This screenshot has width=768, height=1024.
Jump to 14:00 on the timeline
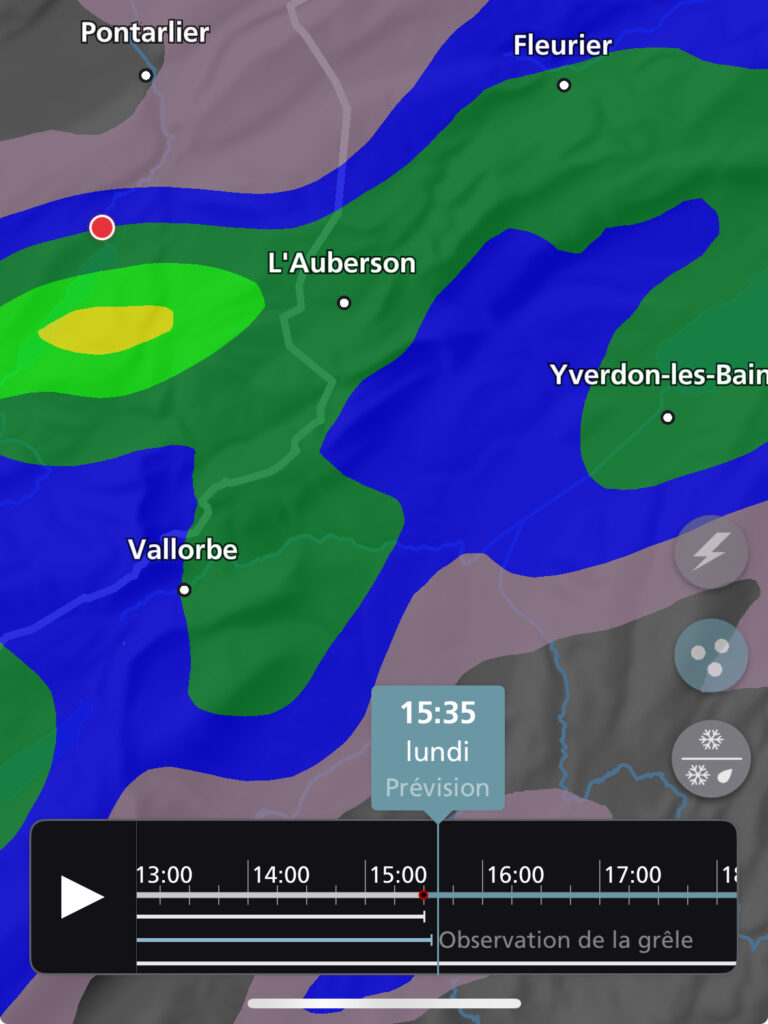[x=280, y=876]
